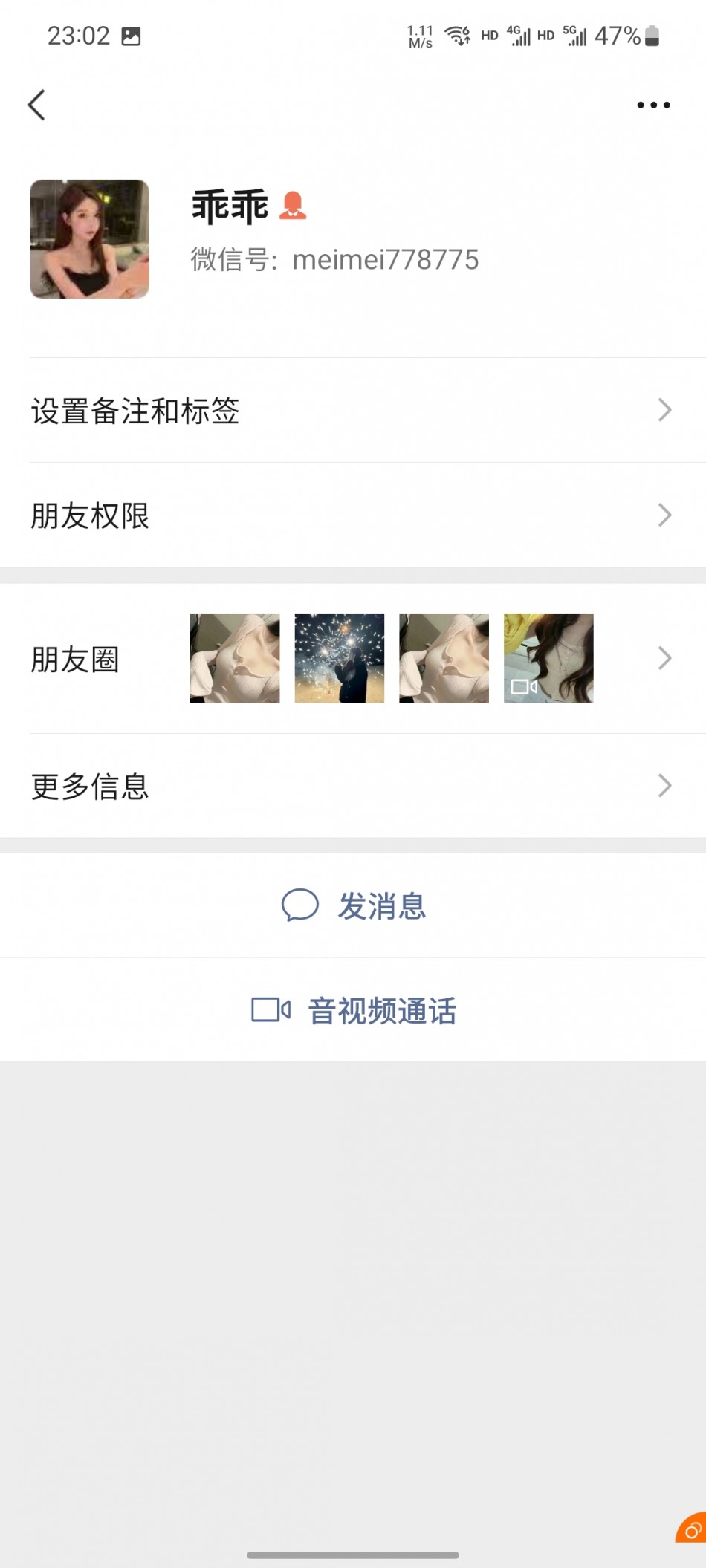Open 设置备注和标签 settings
This screenshot has width=706, height=1568.
353,411
